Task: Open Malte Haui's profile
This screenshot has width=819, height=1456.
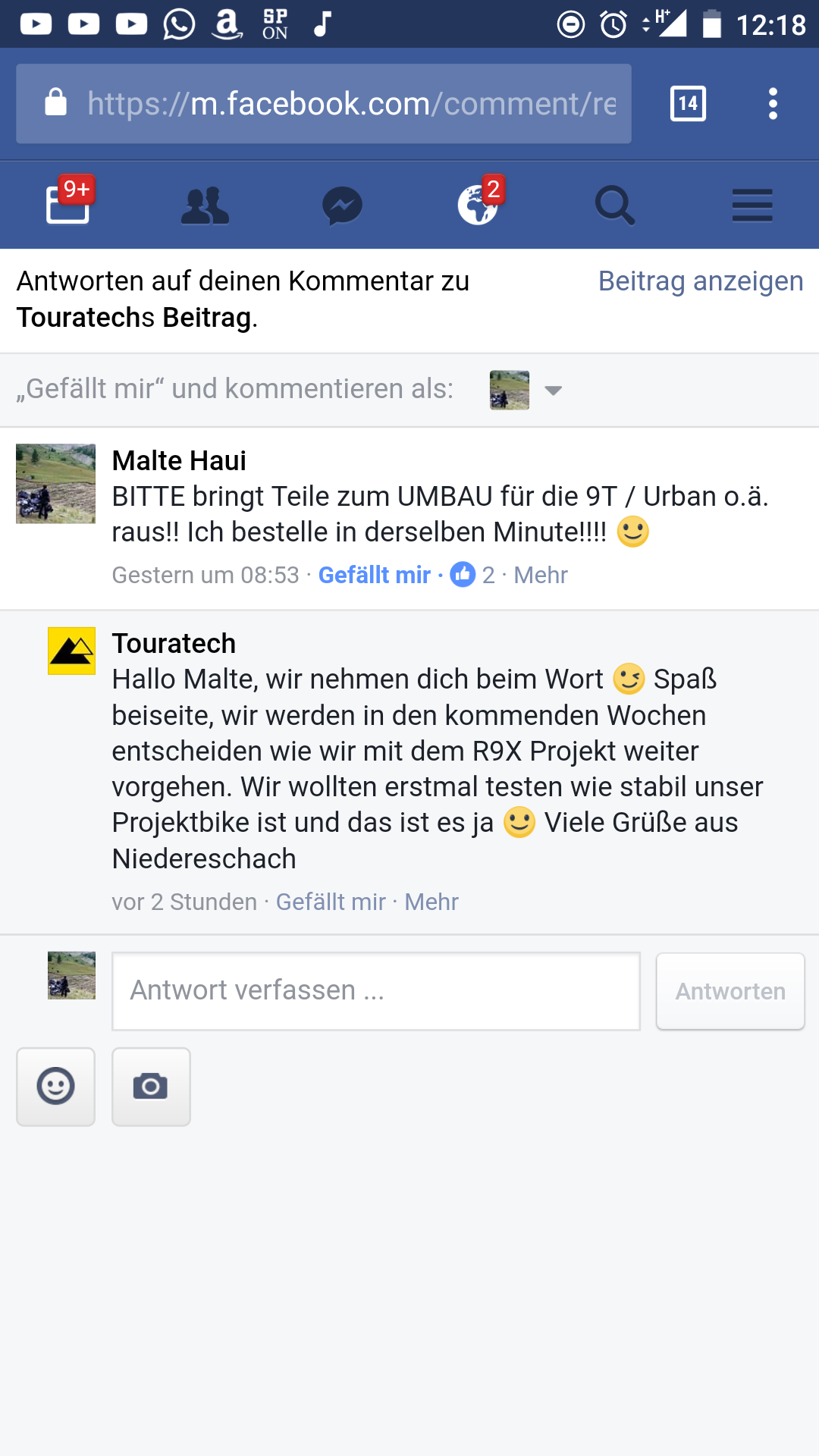Action: pos(179,460)
